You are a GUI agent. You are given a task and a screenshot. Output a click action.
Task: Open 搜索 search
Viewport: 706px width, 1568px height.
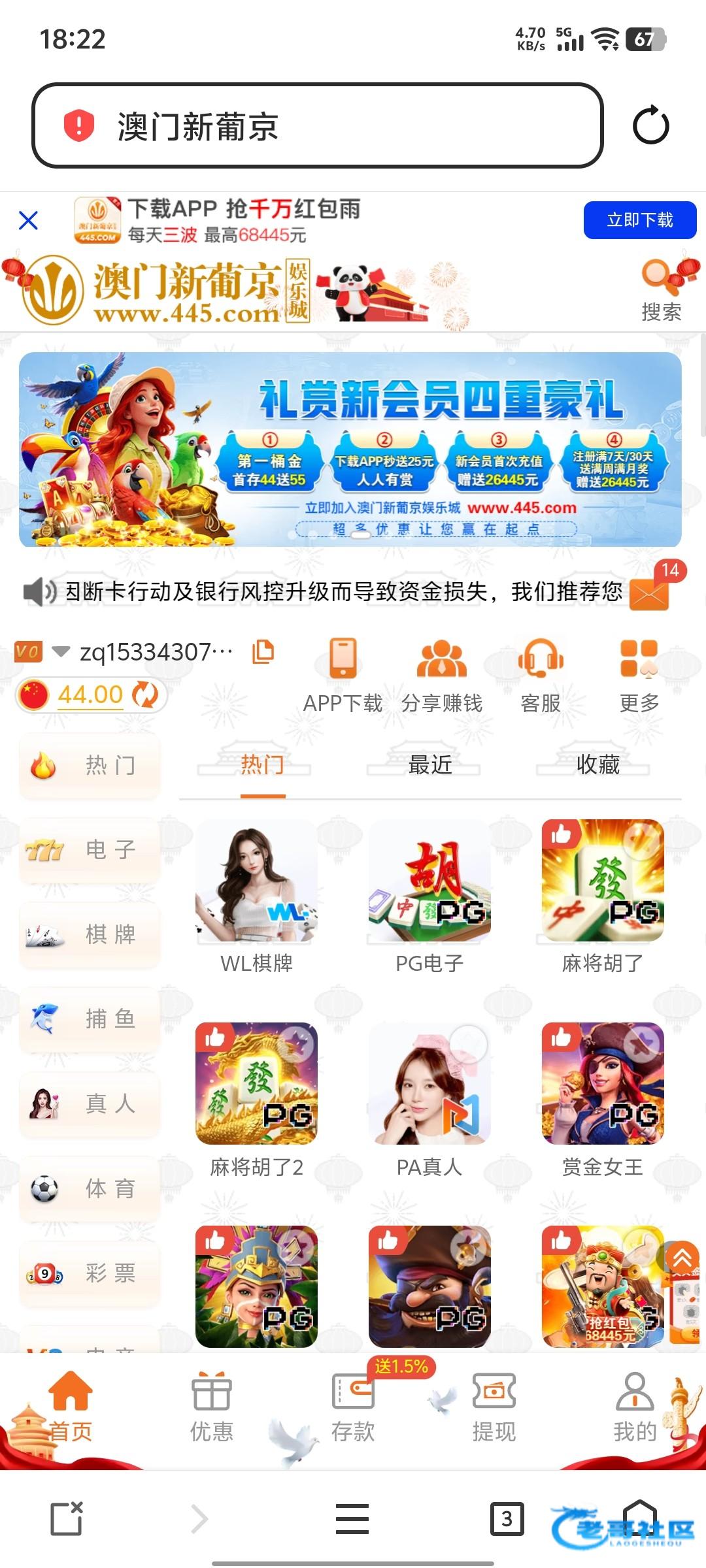tap(661, 291)
